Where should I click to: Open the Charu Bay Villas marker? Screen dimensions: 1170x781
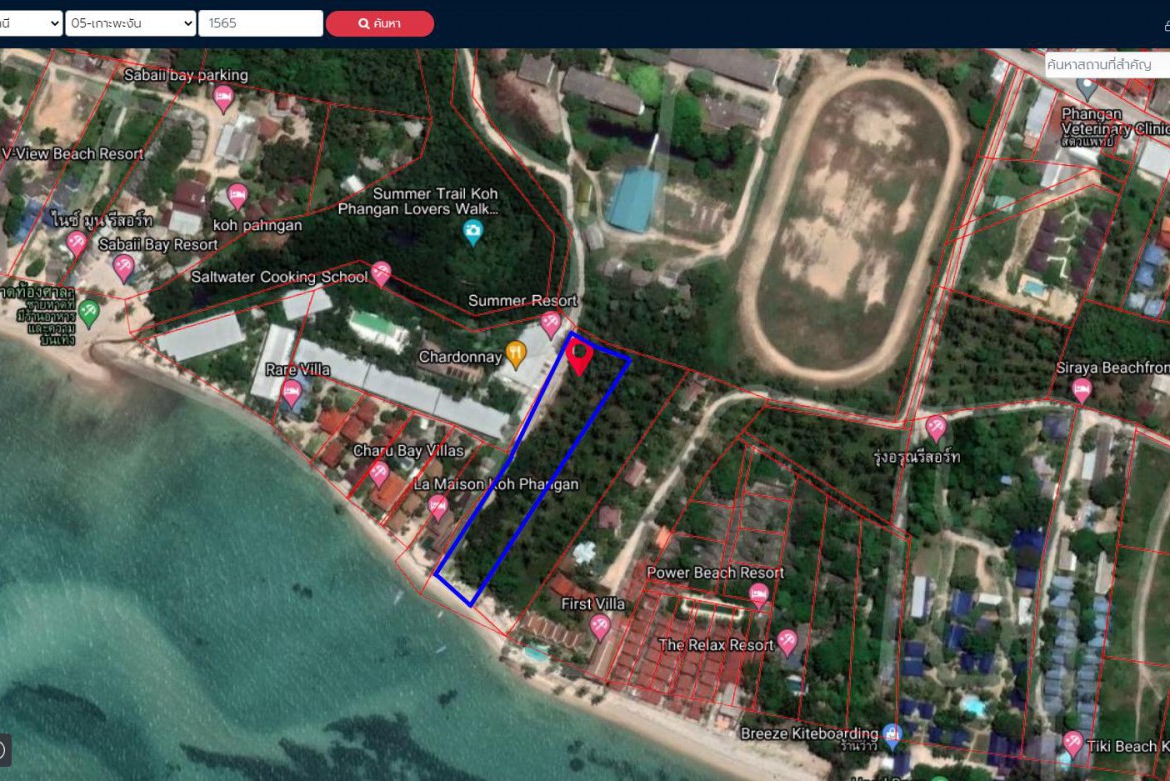pyautogui.click(x=379, y=473)
